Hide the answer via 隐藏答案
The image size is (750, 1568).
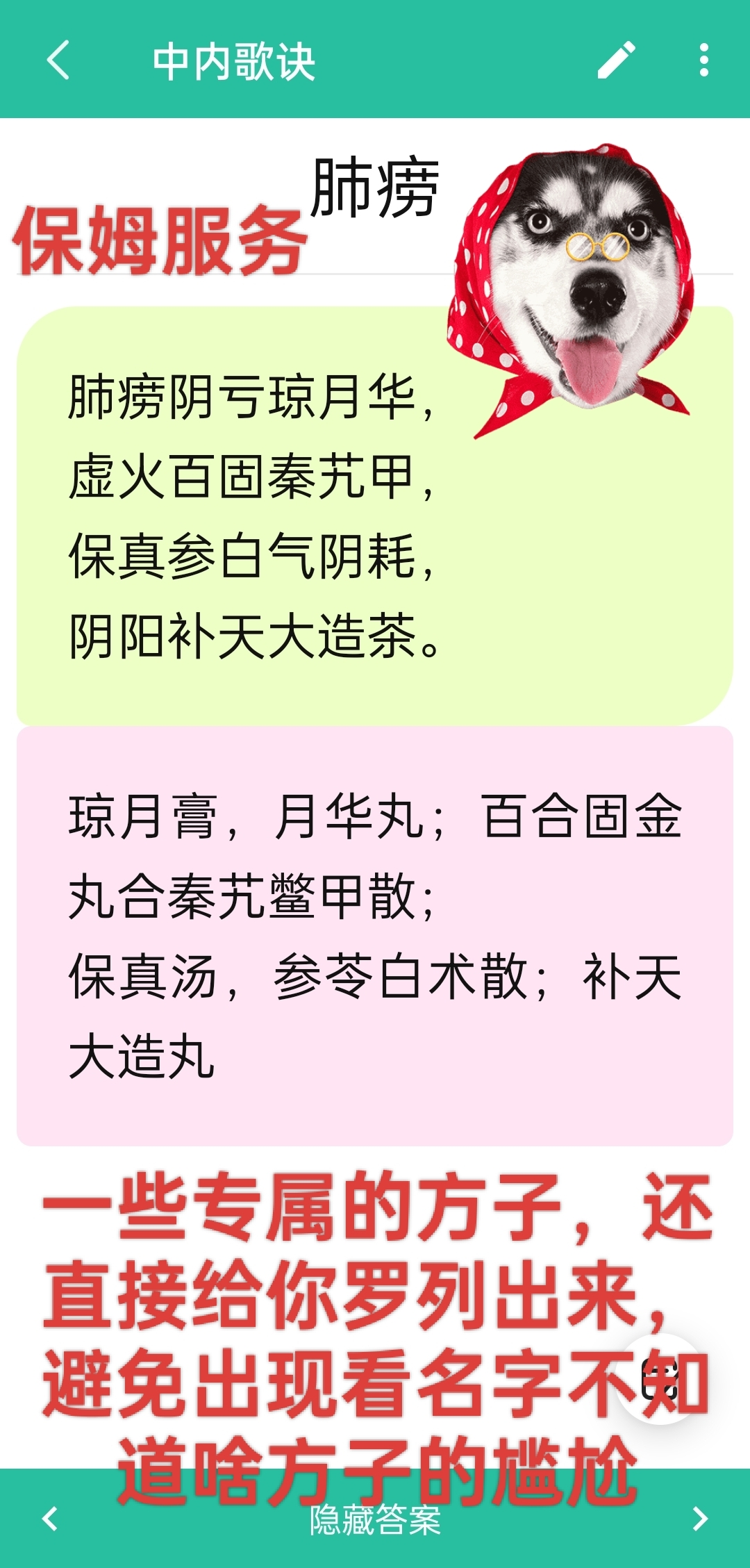[375, 1520]
